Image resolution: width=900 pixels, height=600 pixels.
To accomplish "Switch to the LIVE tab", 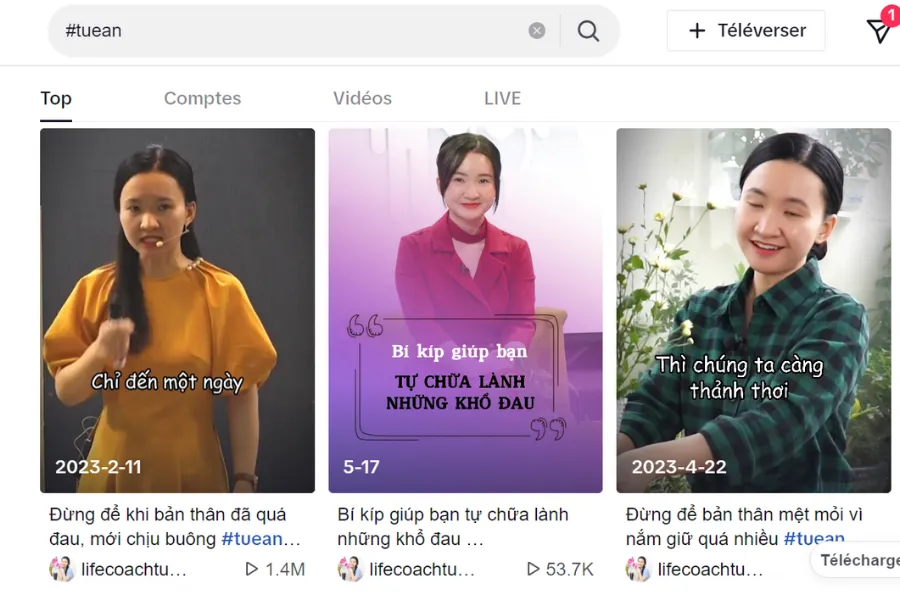I will coord(502,98).
